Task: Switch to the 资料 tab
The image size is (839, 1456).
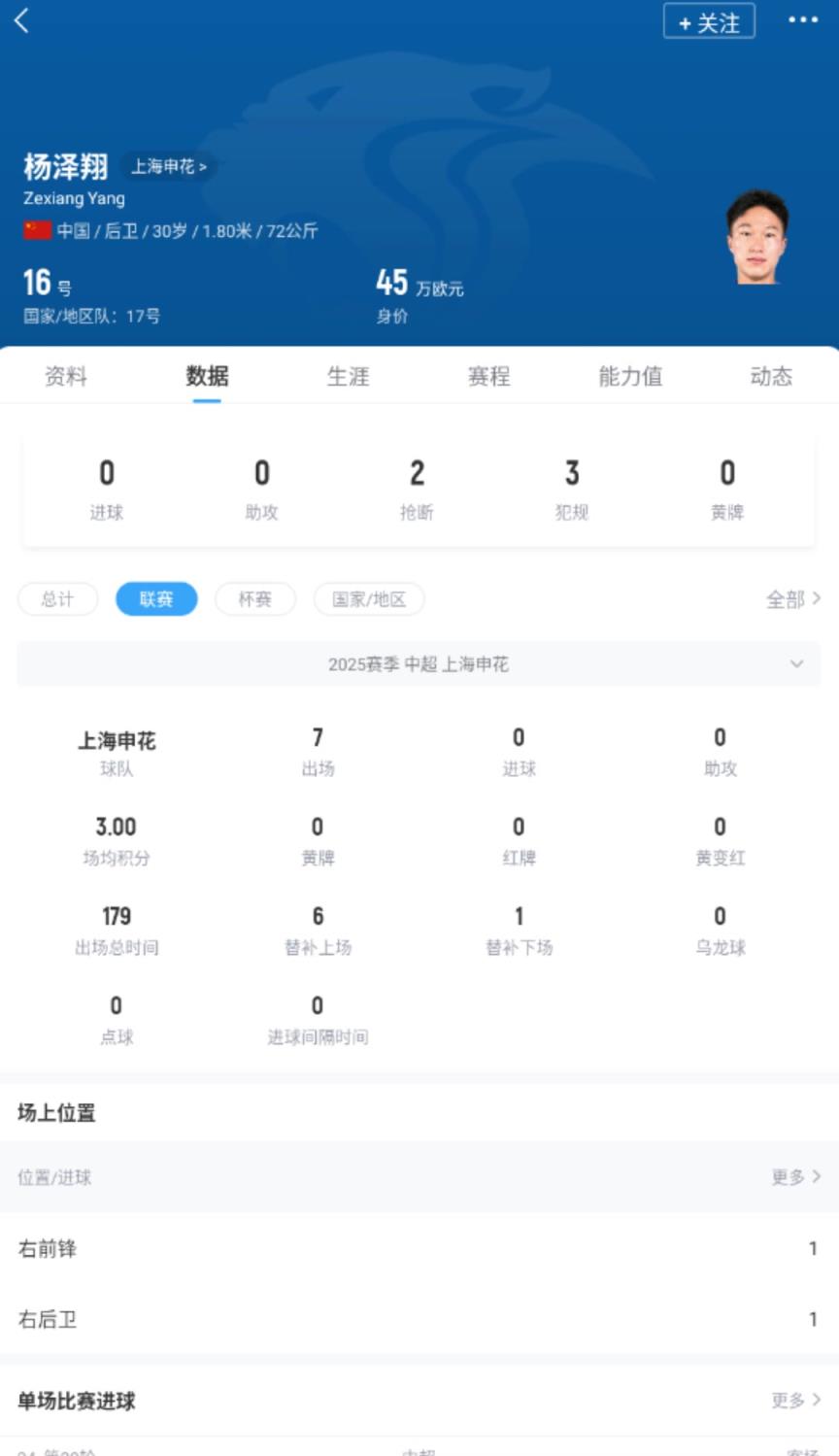Action: click(x=66, y=376)
